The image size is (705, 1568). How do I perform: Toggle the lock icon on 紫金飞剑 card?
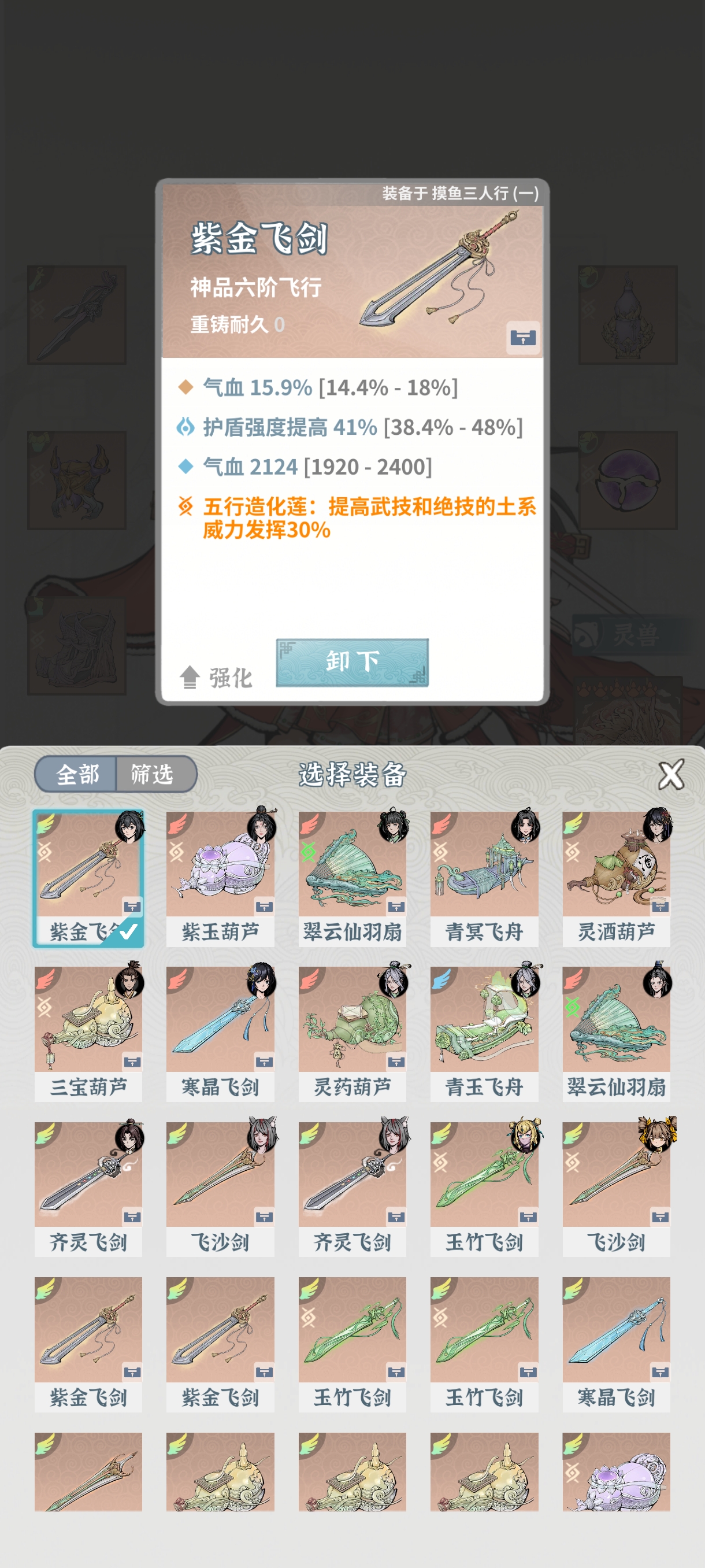pyautogui.click(x=522, y=337)
